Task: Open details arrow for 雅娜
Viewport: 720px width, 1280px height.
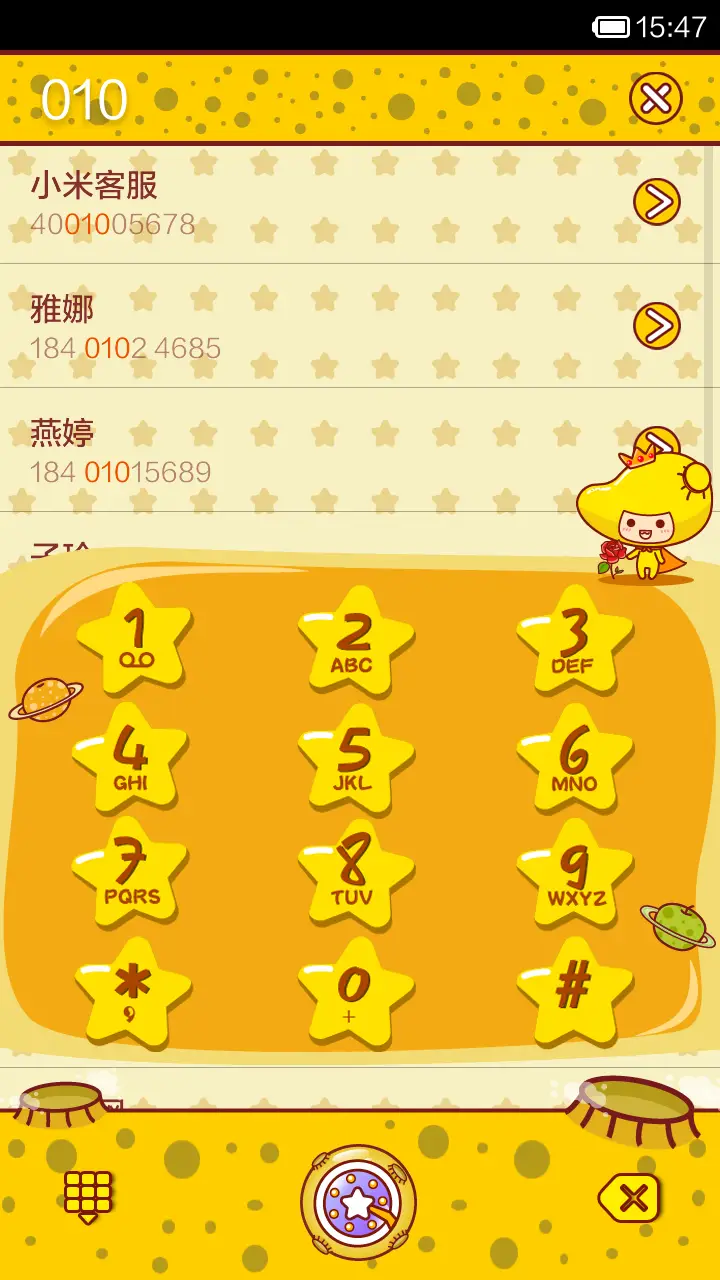Action: point(656,326)
